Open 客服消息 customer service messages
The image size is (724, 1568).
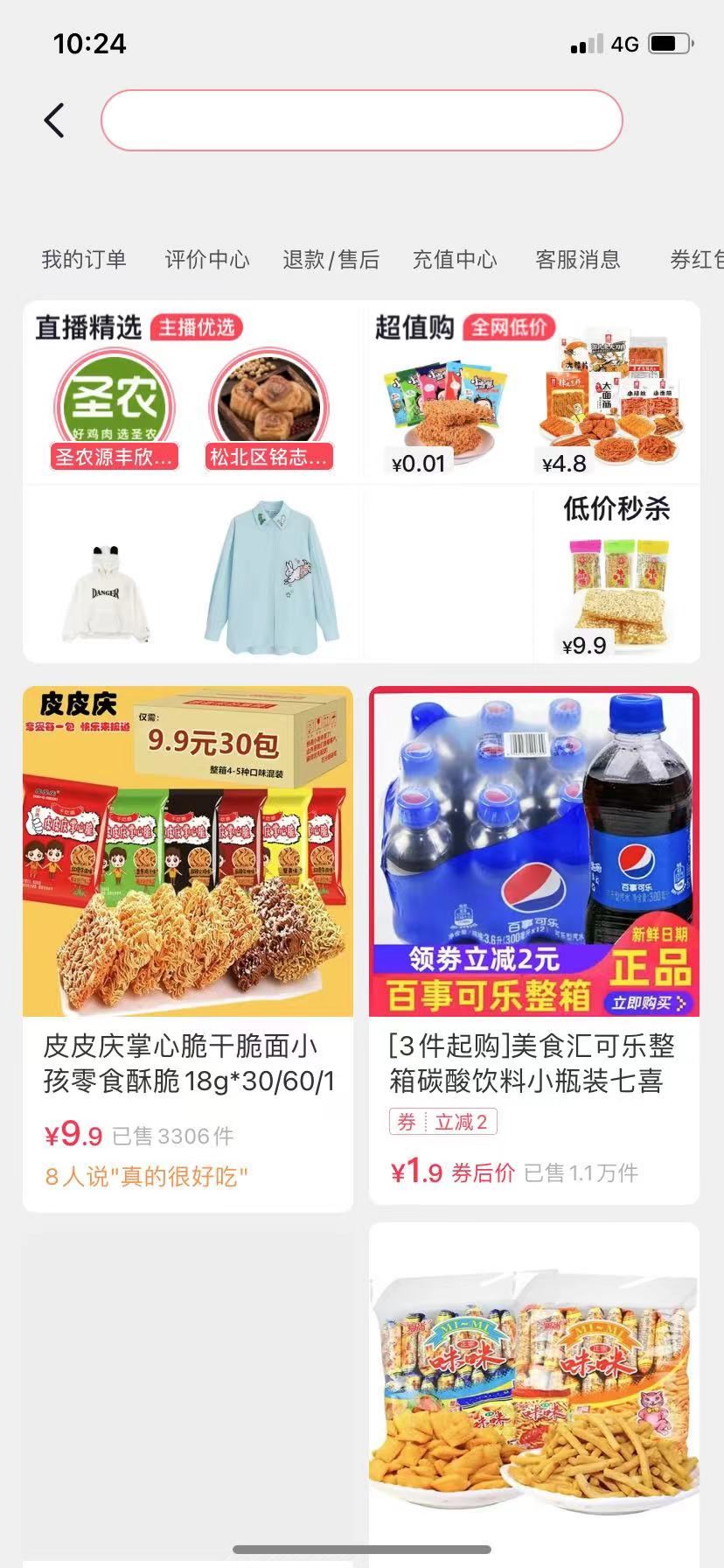[576, 259]
